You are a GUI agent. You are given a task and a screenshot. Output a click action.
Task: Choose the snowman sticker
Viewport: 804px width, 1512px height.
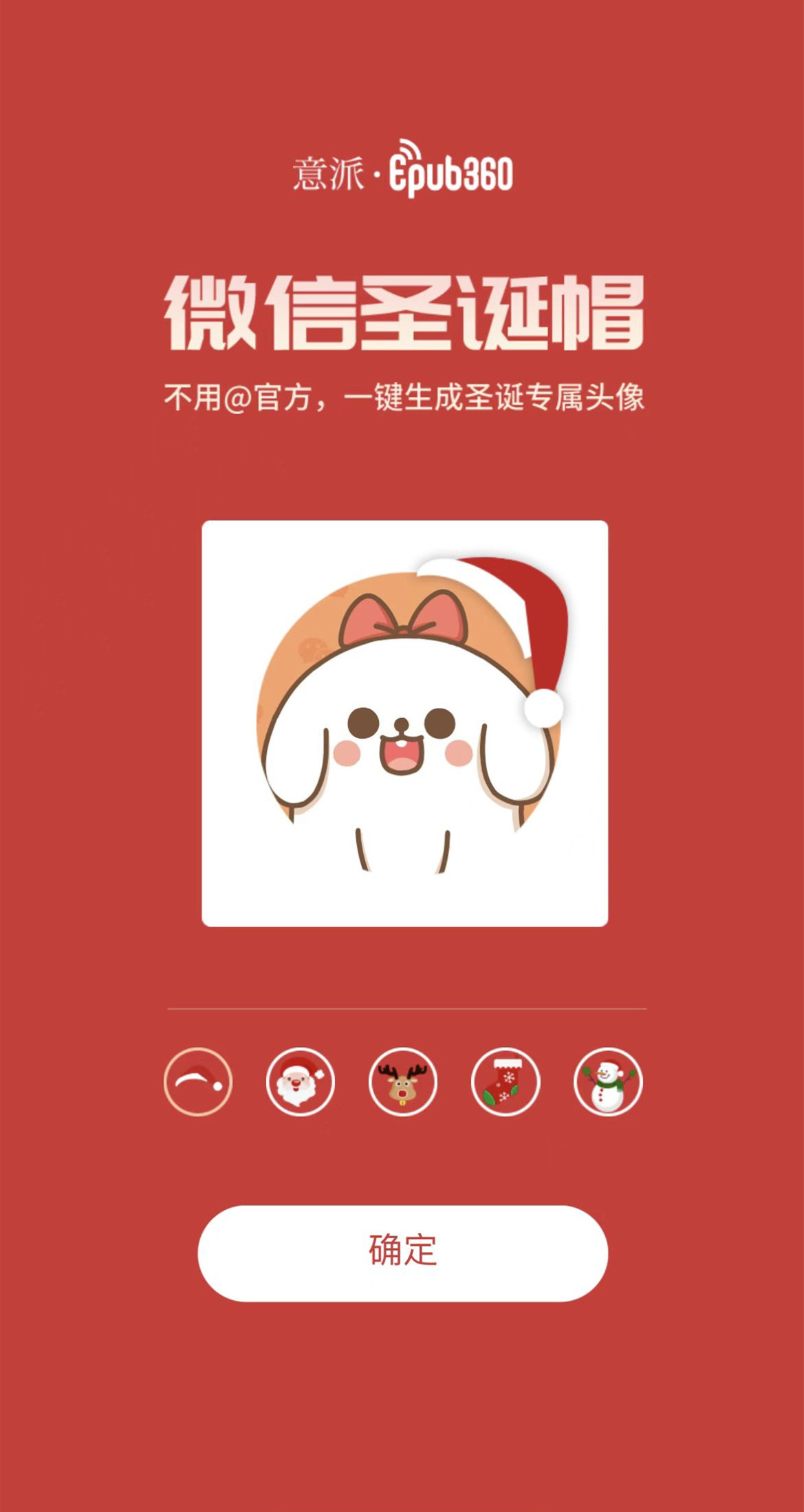[608, 1082]
